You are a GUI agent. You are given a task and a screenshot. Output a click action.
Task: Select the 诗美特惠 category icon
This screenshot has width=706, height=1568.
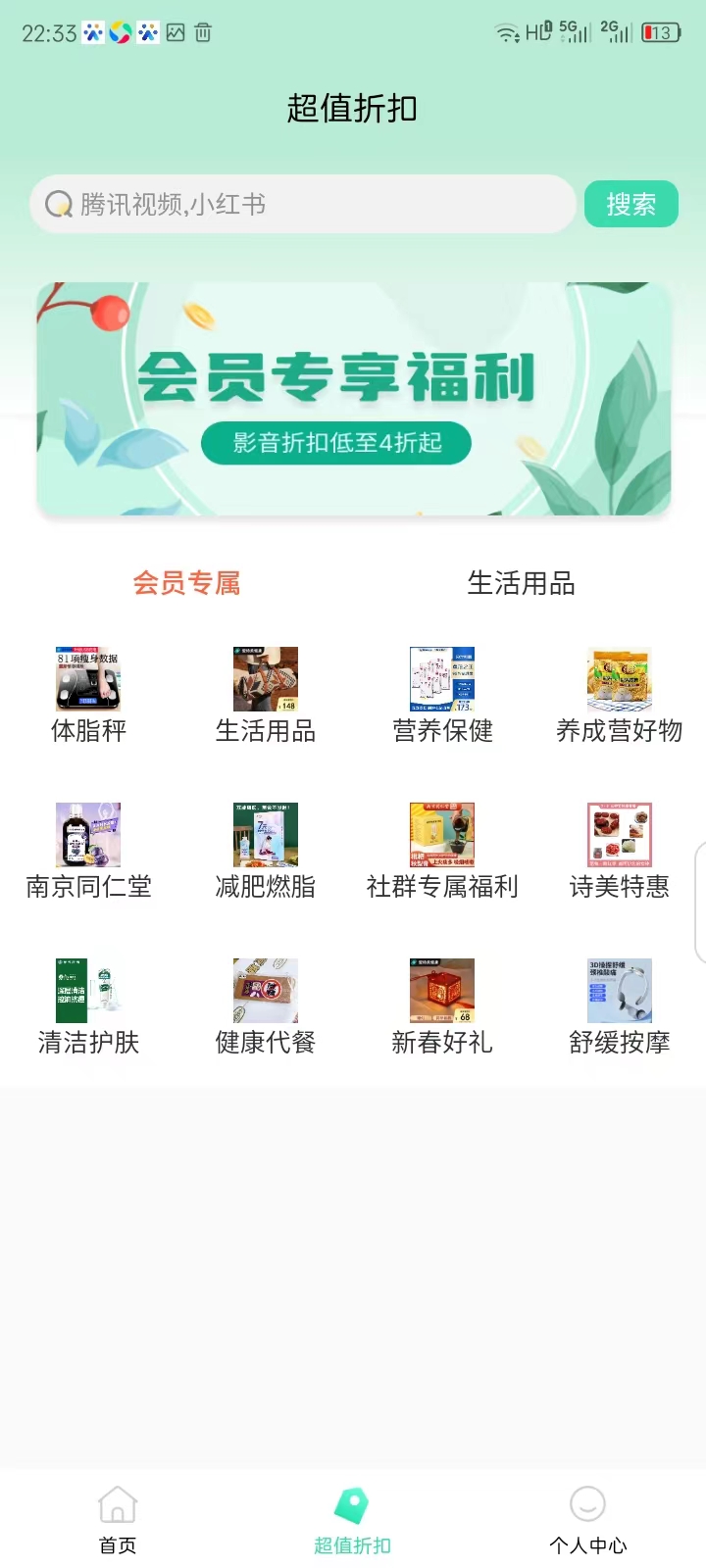(619, 834)
